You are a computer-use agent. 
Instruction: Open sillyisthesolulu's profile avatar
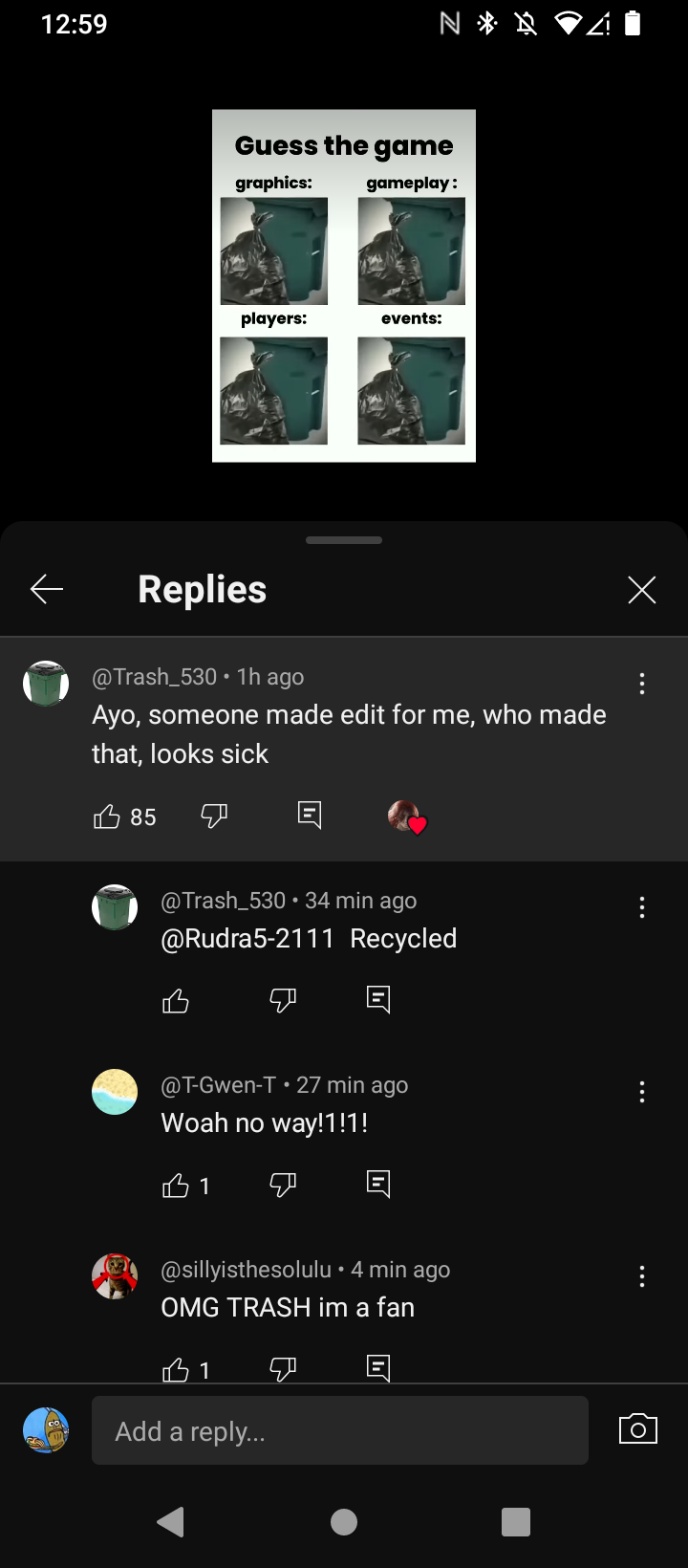(115, 1276)
